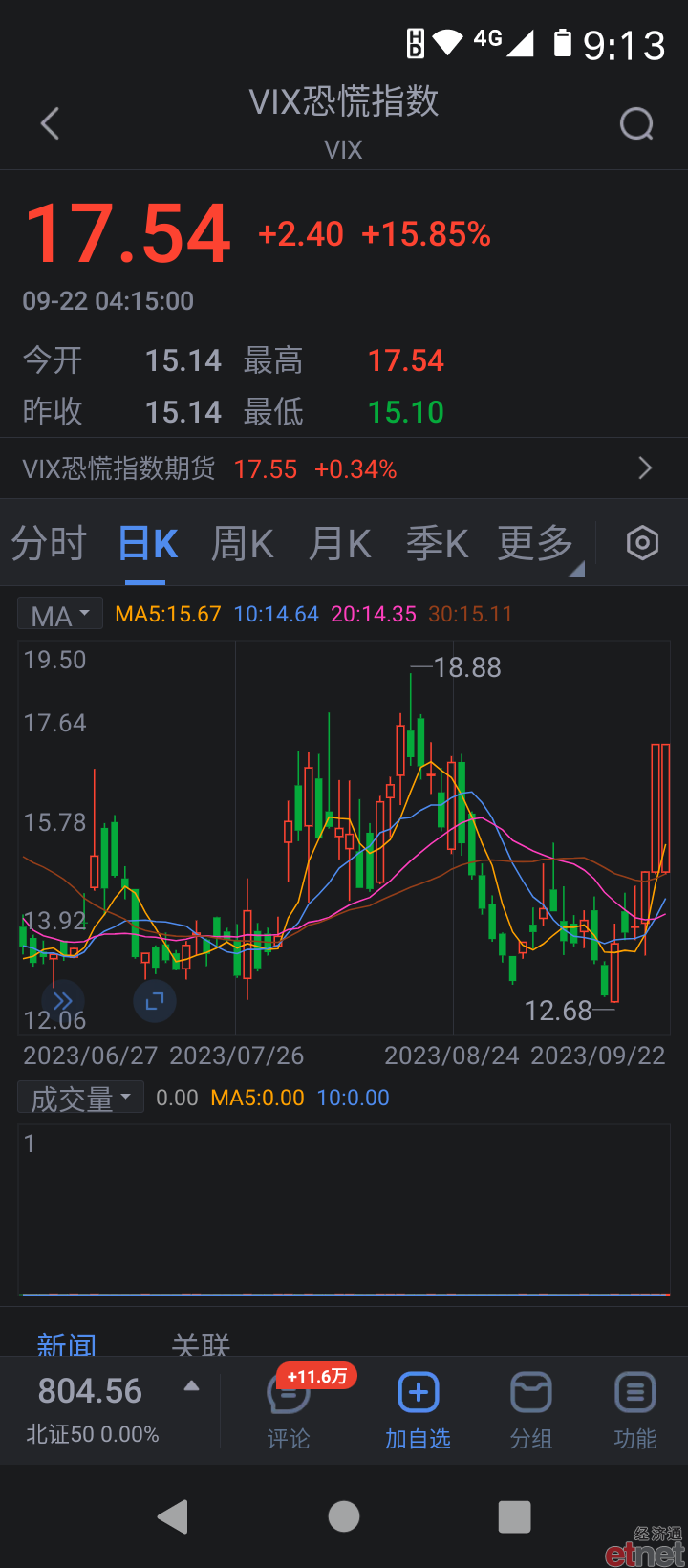The width and height of the screenshot is (688, 1568).
Task: Switch to the 月K chart tab
Action: pos(339,544)
